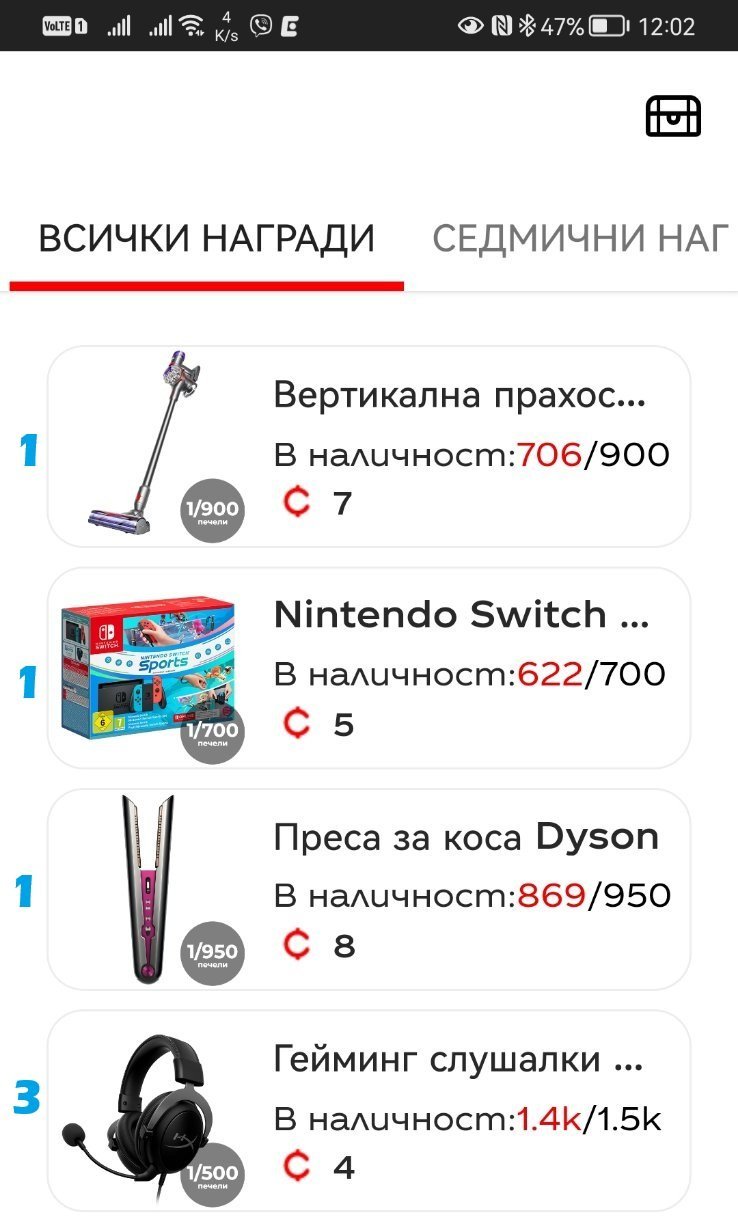Open the treasure chest icon
Viewport: 738px width, 1217px height.
pos(673,116)
